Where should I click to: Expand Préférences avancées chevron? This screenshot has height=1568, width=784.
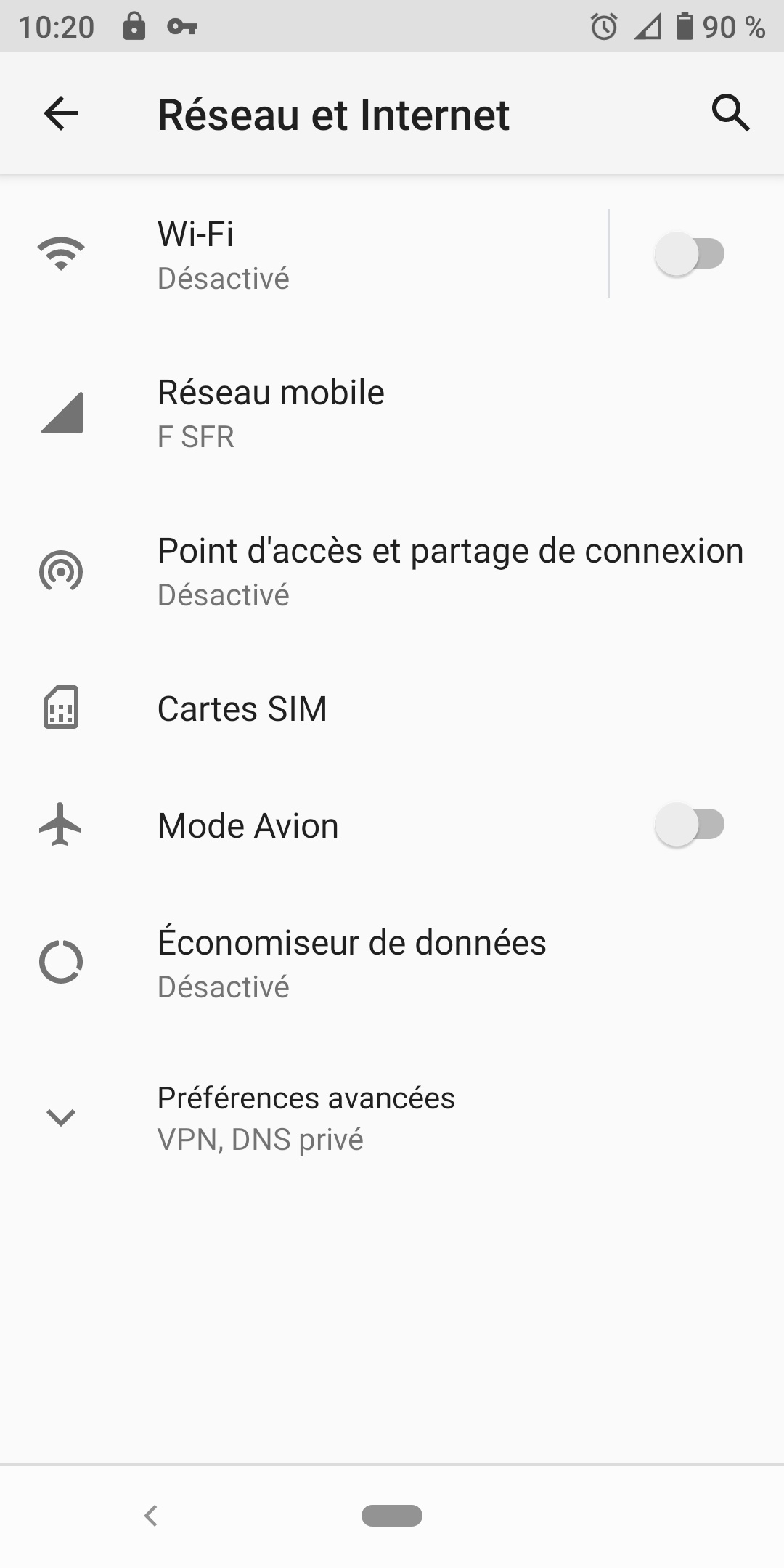coord(62,1116)
